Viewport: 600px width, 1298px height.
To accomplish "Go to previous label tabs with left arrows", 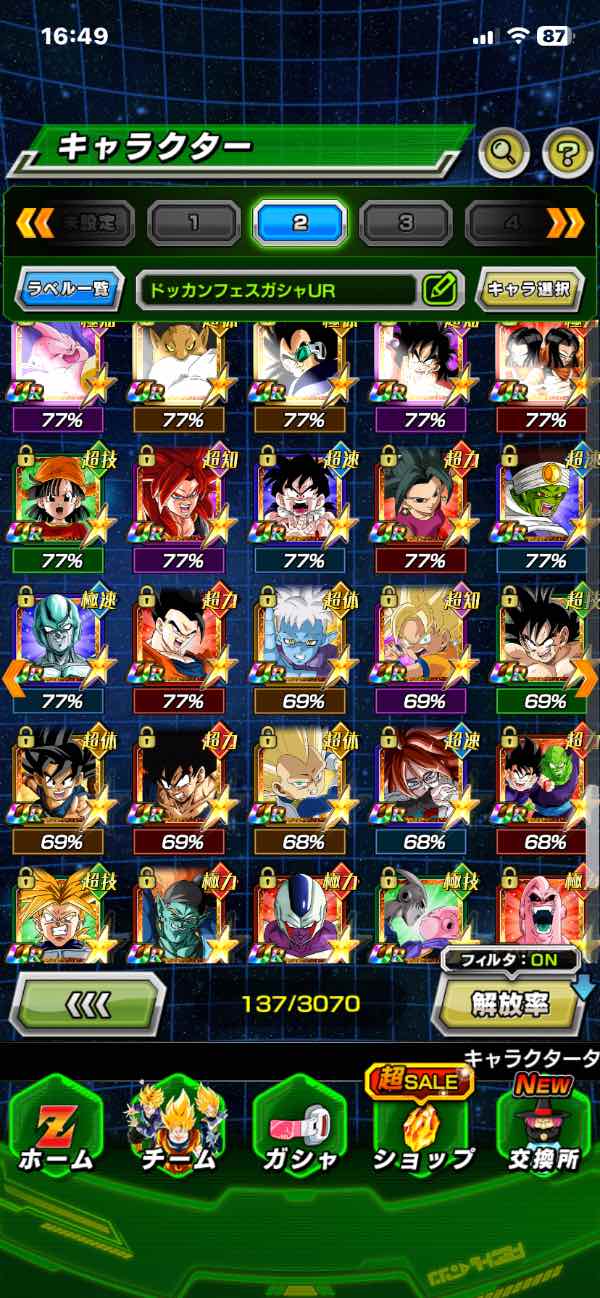I will 33,222.
